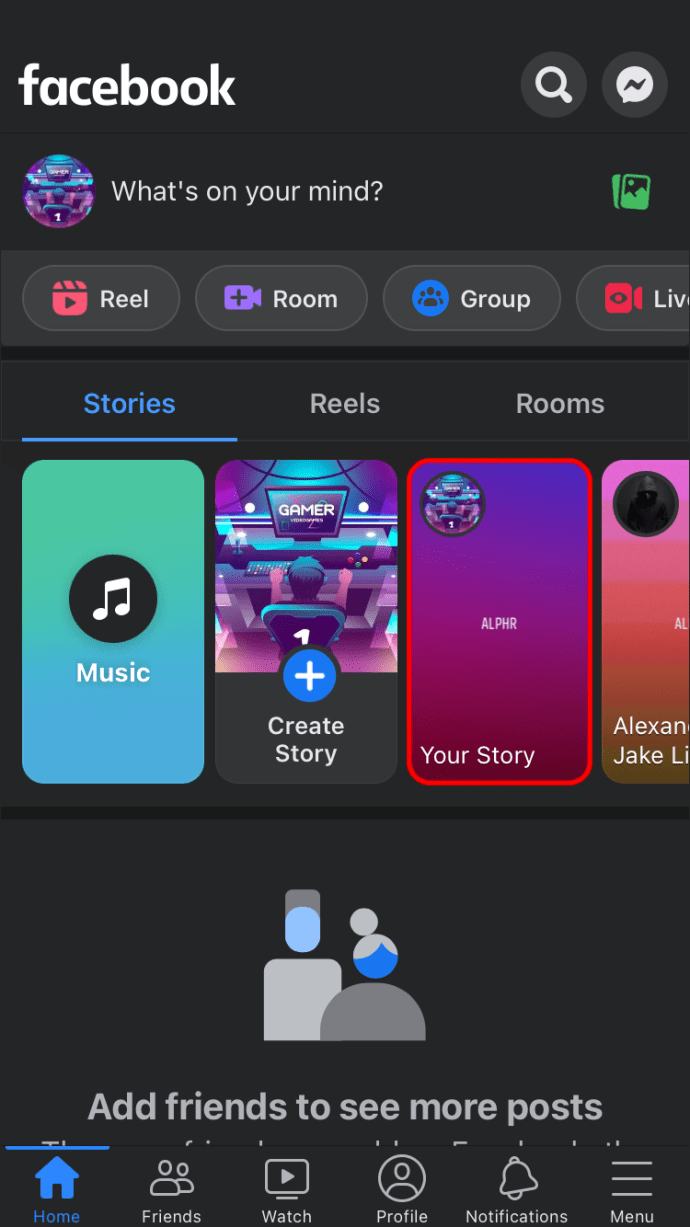The height and width of the screenshot is (1227, 690).
Task: Open your profile picture next to composer
Action: 58,191
